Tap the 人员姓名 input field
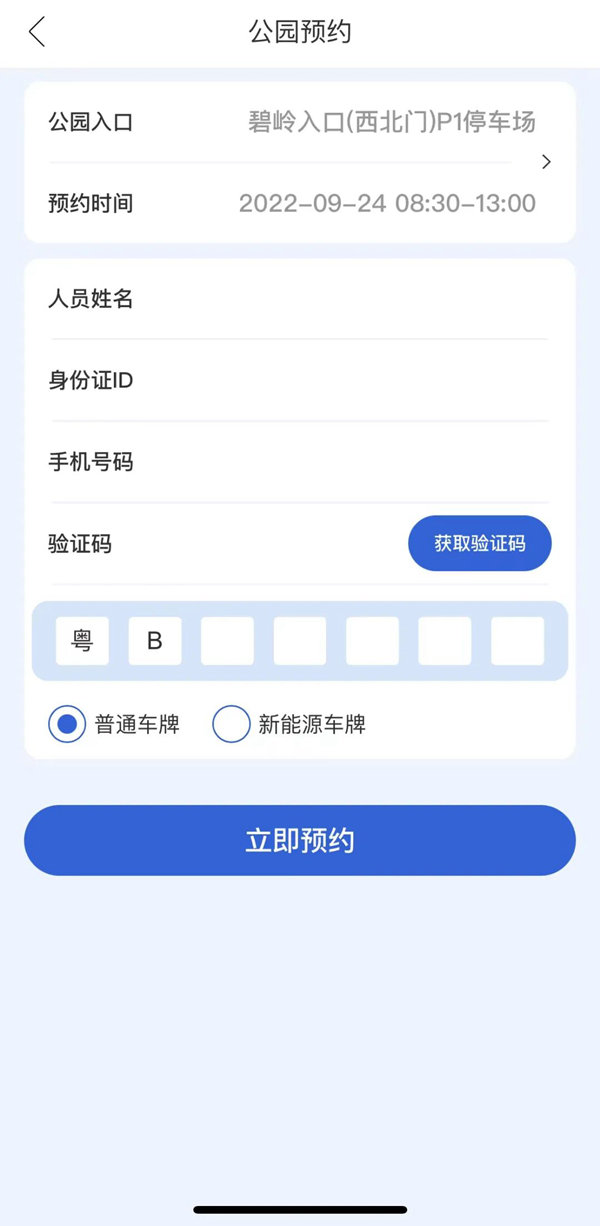The width and height of the screenshot is (600, 1226). (340, 299)
